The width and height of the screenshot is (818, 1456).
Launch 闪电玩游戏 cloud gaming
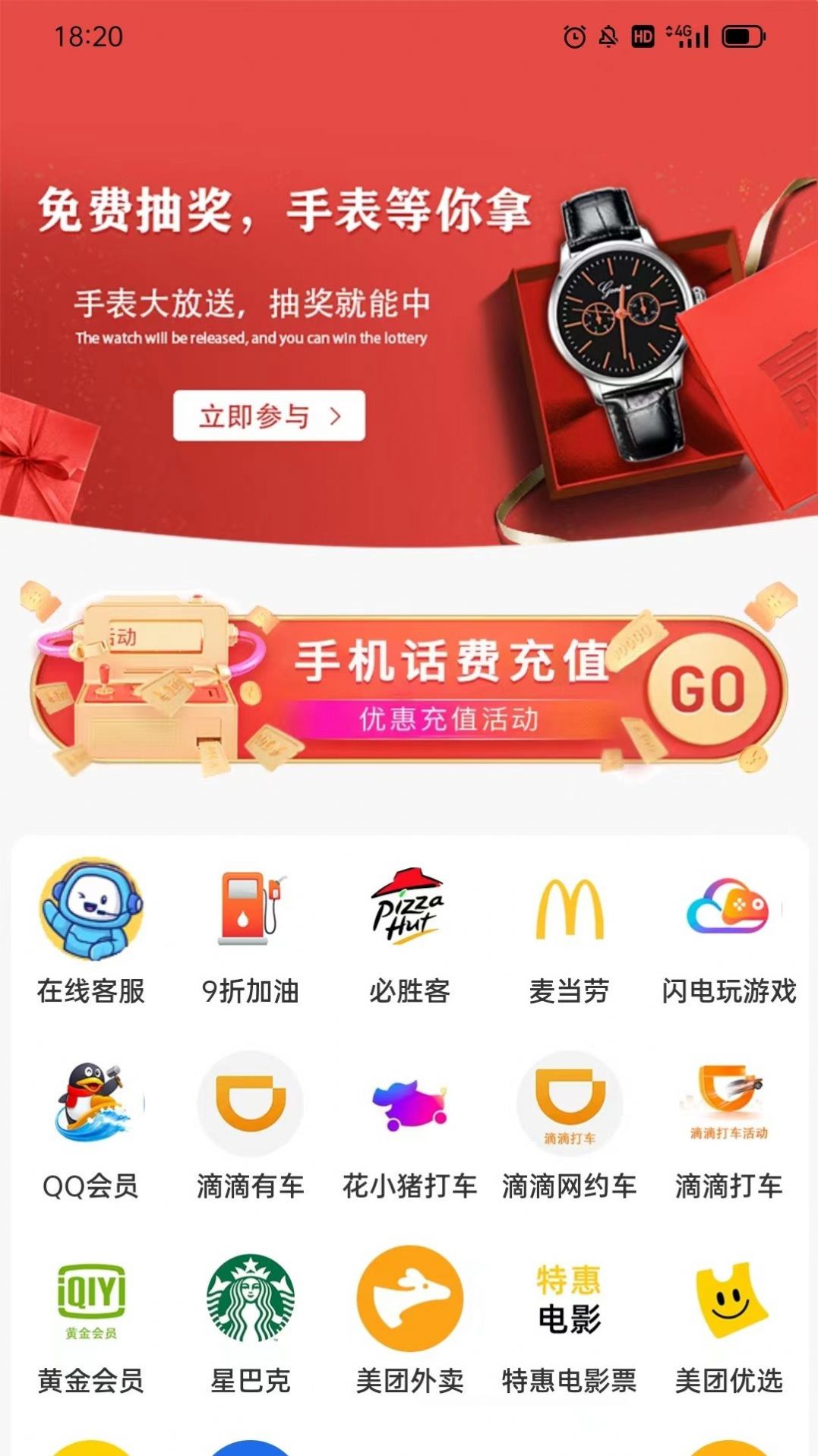tap(728, 931)
